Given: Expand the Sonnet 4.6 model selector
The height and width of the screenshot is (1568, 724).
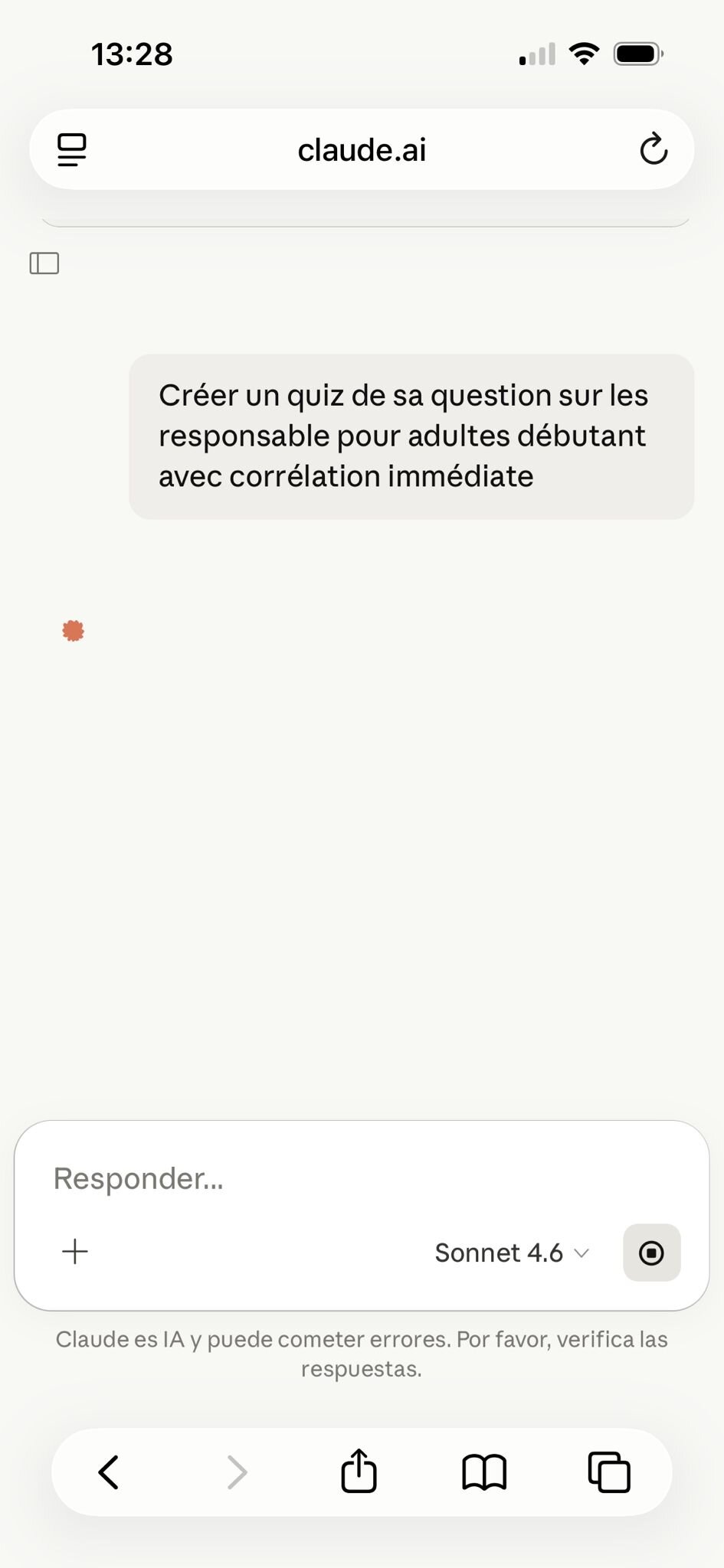Looking at the screenshot, I should (512, 1253).
